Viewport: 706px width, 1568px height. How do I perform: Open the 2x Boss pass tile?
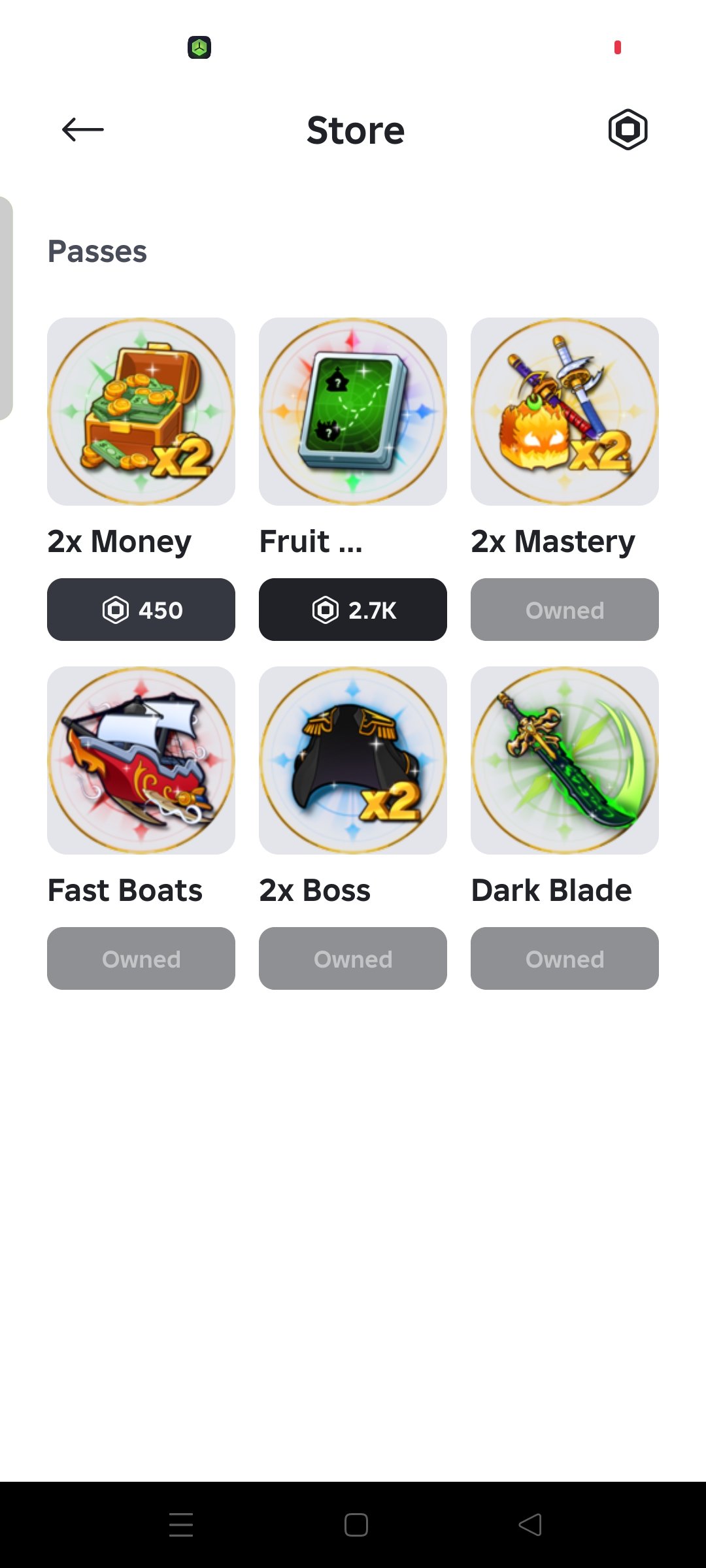[353, 760]
